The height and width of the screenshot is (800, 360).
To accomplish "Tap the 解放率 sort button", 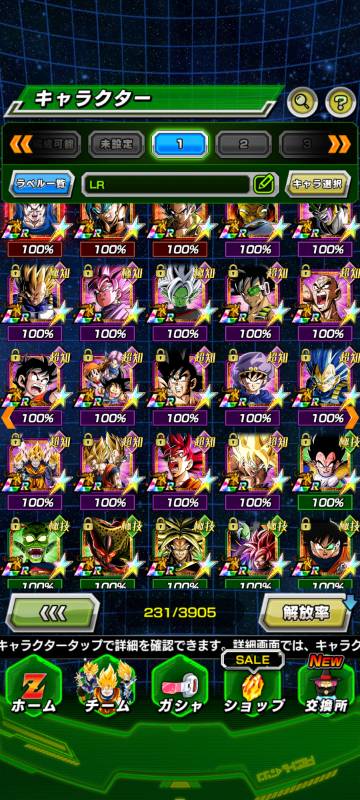I will pyautogui.click(x=303, y=613).
